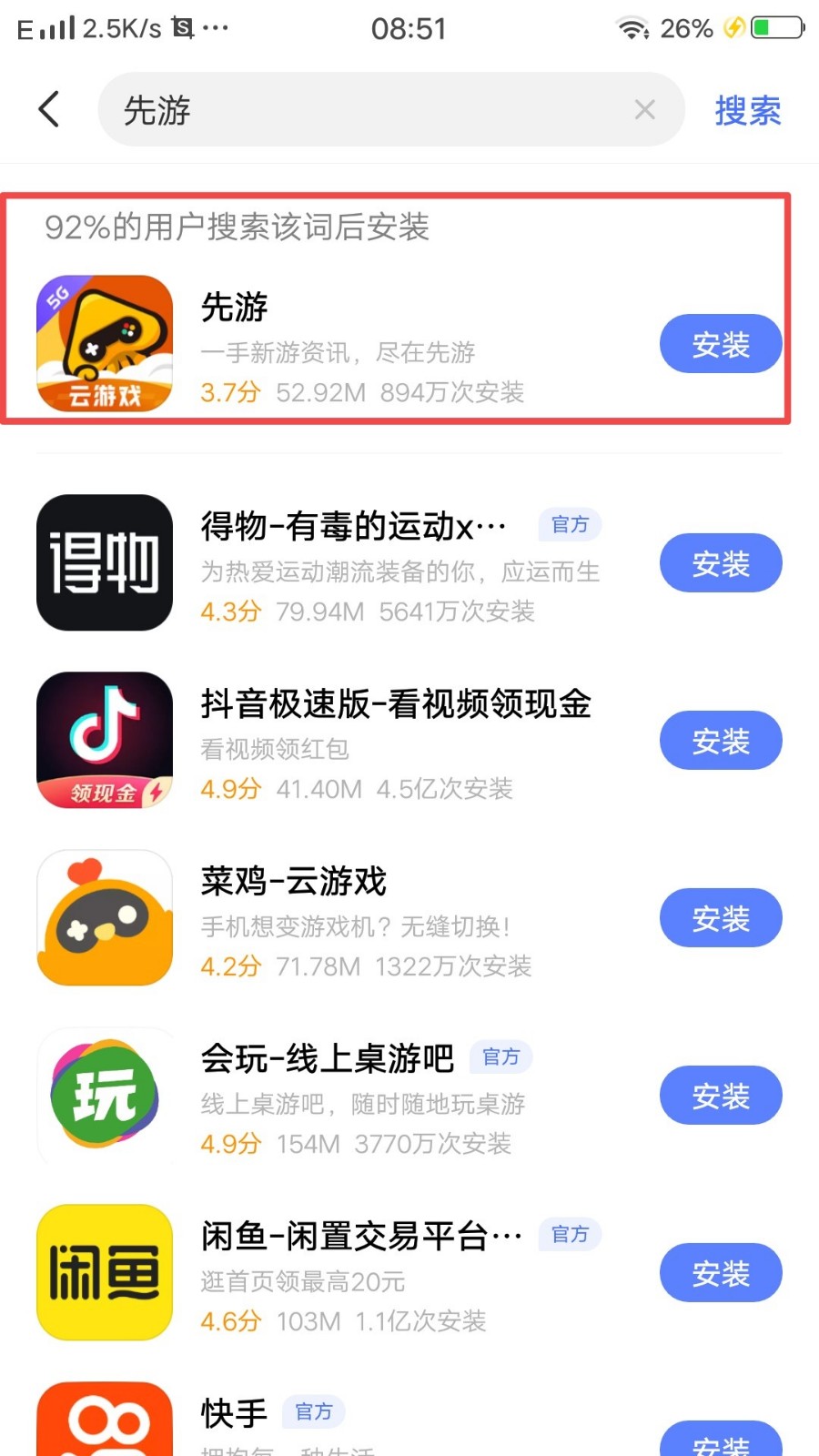This screenshot has height=1456, width=819.
Task: Open the 得物 app icon
Action: coord(104,562)
